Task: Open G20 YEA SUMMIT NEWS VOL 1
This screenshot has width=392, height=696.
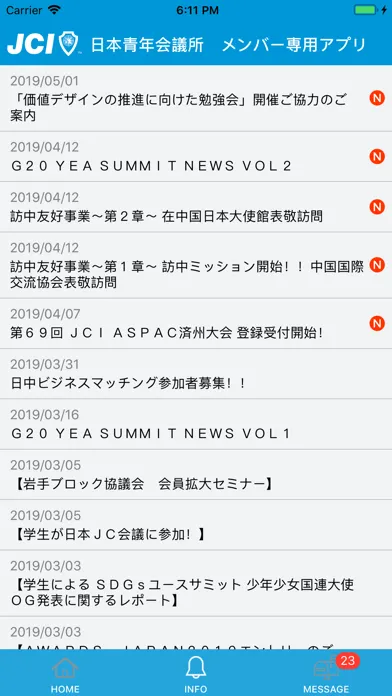Action: (196, 424)
